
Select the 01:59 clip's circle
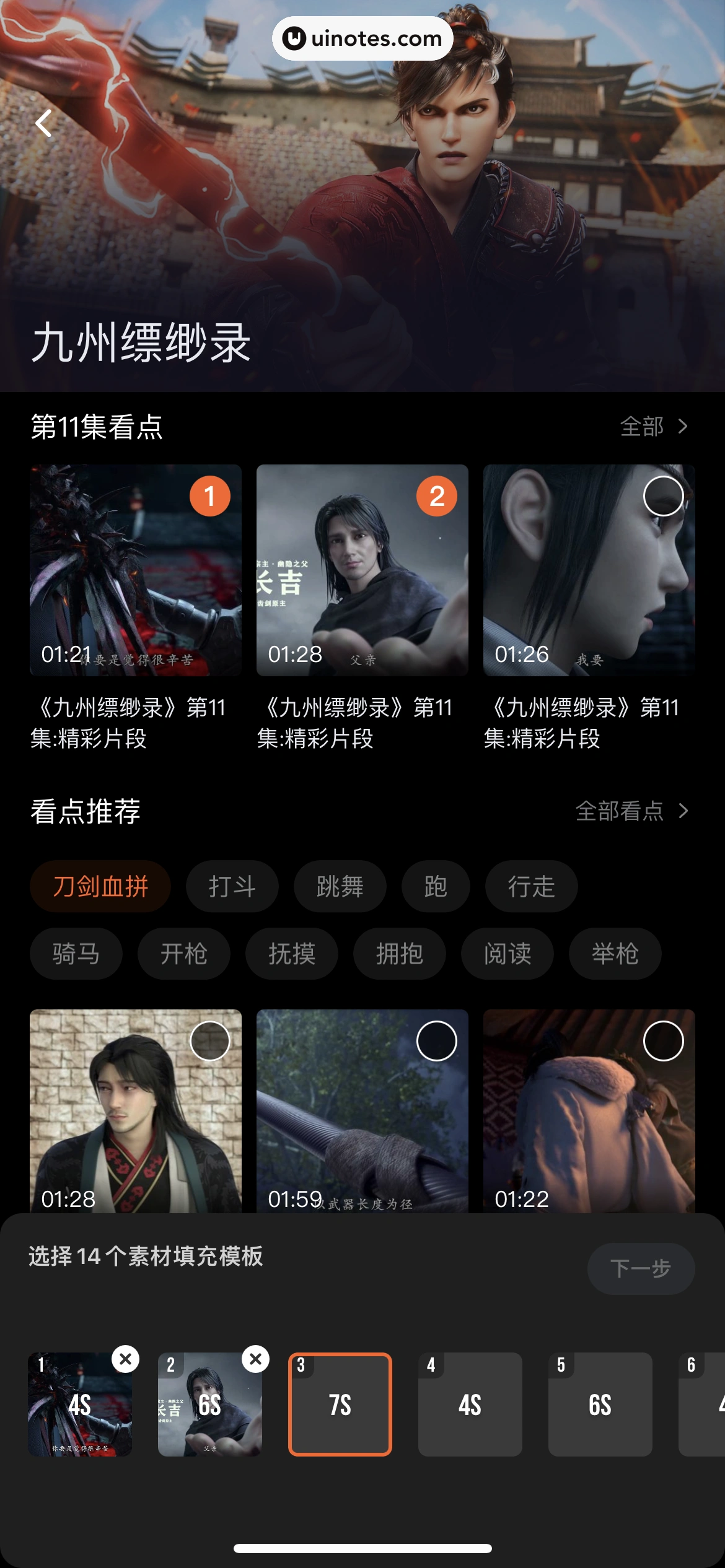point(436,1041)
